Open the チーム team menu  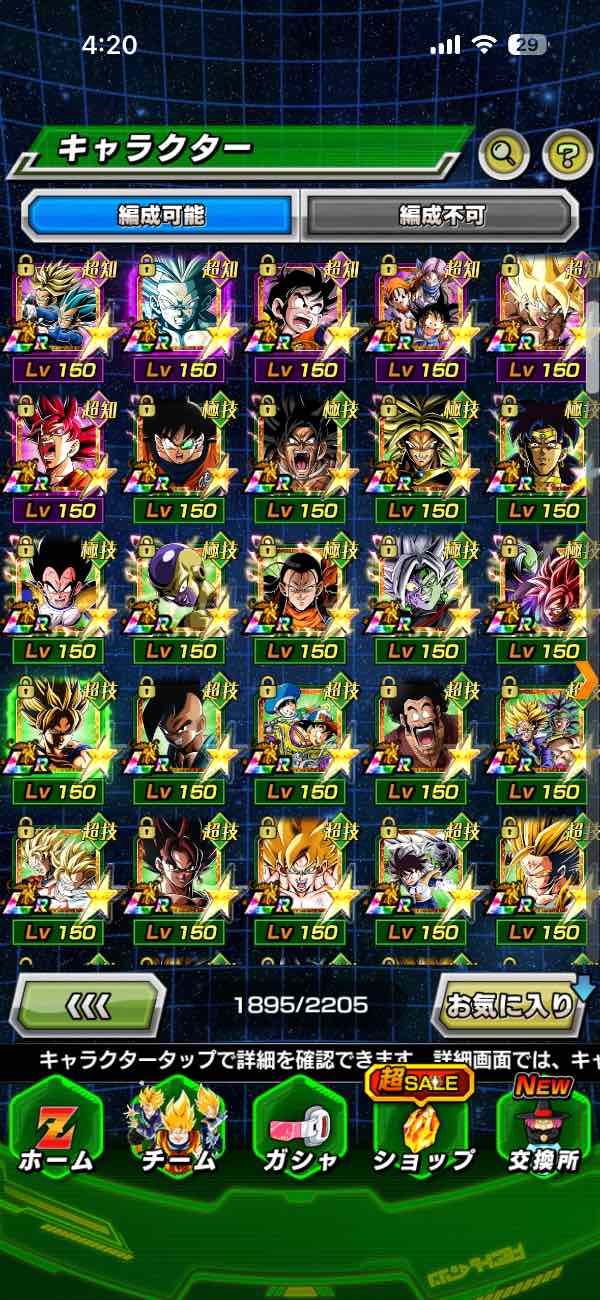click(178, 1130)
